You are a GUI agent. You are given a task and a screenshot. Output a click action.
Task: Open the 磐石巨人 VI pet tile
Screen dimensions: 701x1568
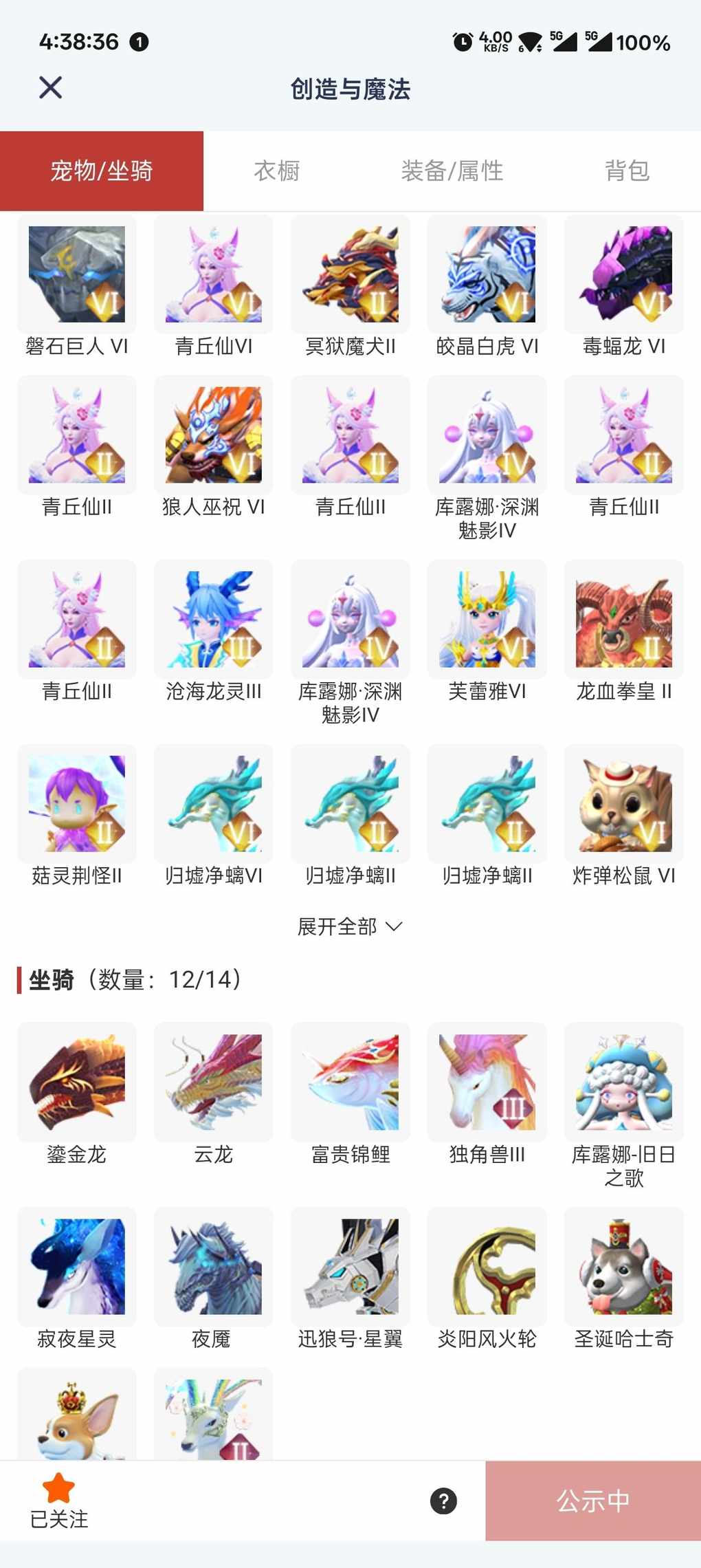[x=77, y=274]
